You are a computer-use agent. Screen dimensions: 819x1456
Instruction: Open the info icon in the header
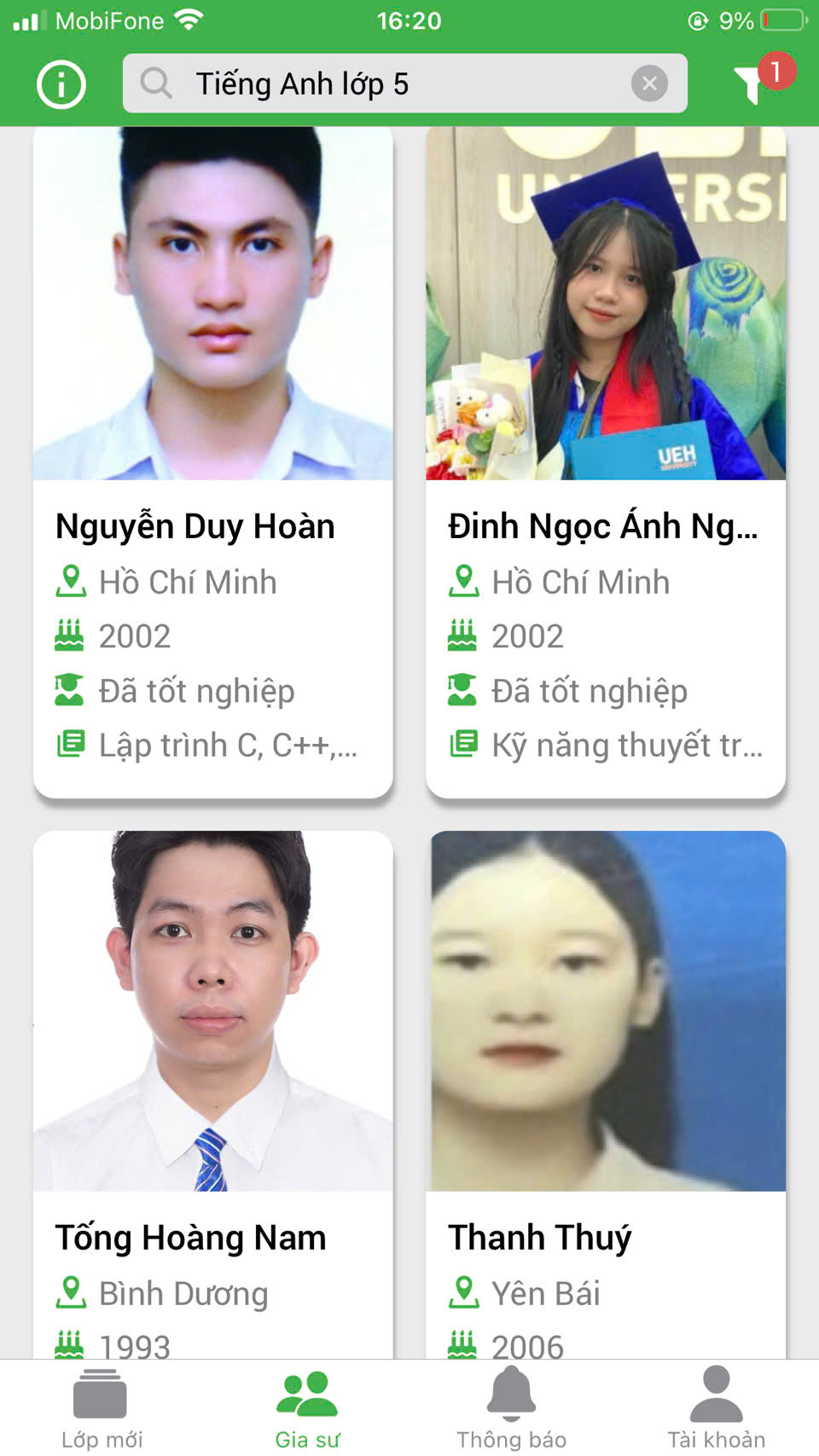tap(61, 84)
